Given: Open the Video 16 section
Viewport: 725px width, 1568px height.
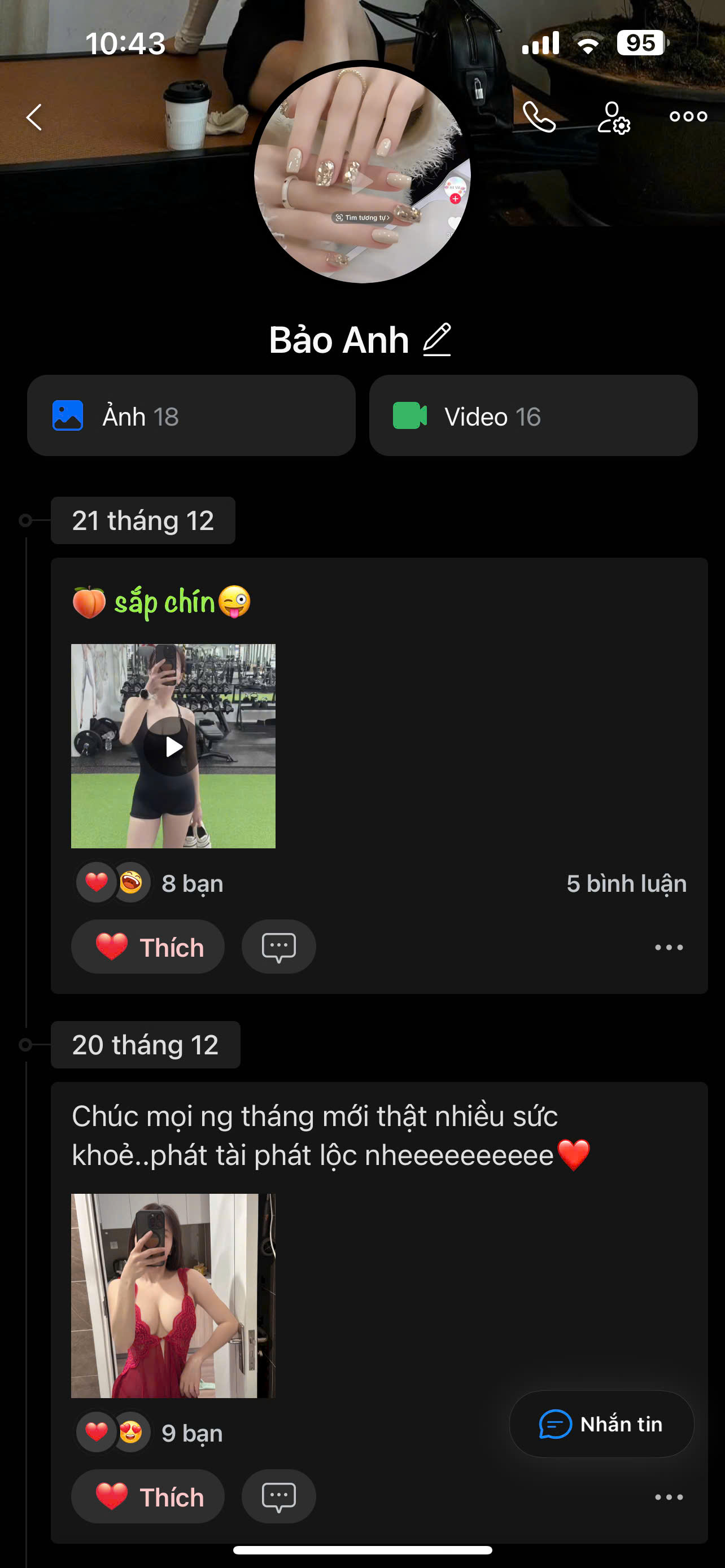Looking at the screenshot, I should tap(533, 417).
